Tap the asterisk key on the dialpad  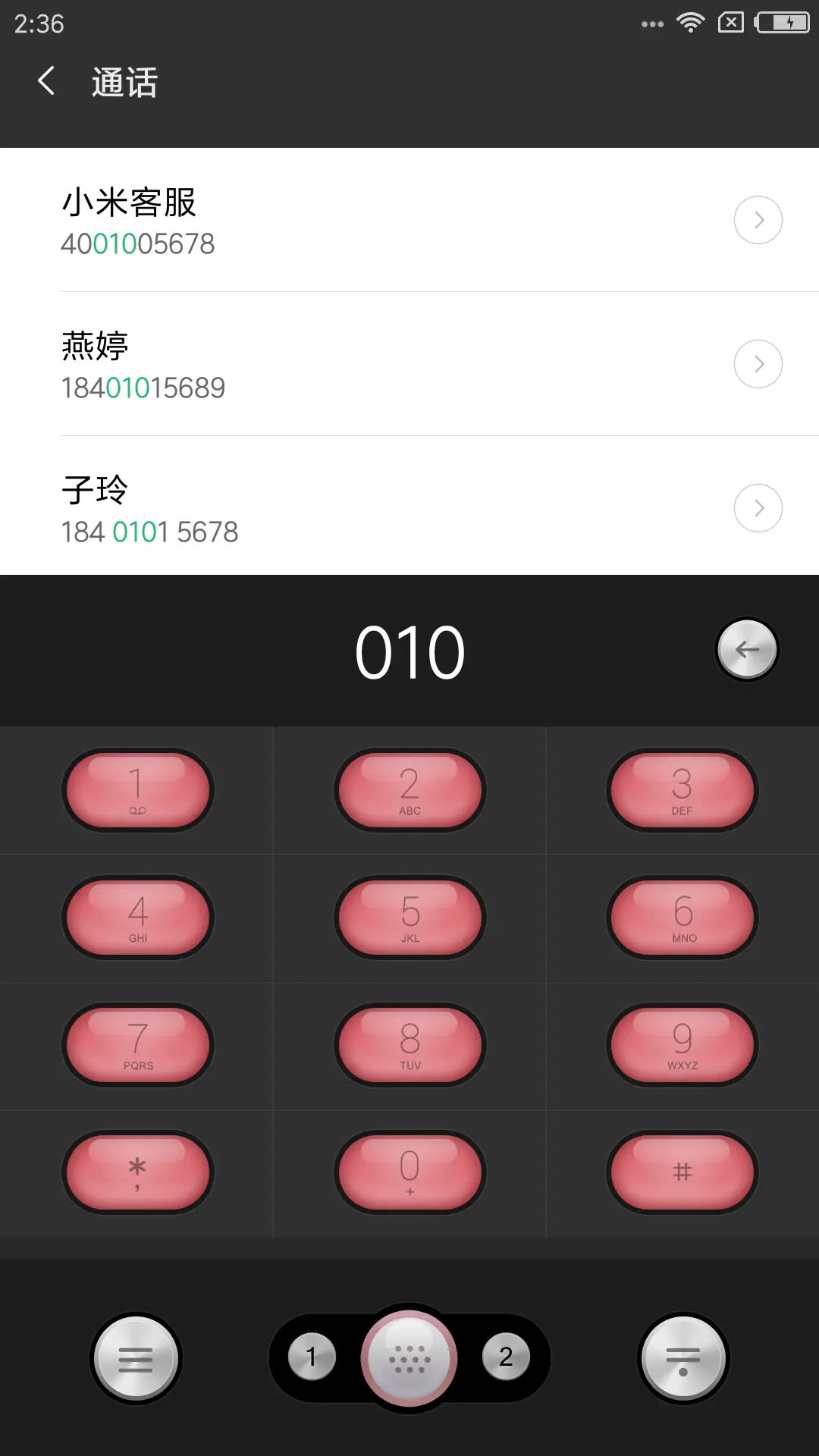tap(136, 1172)
